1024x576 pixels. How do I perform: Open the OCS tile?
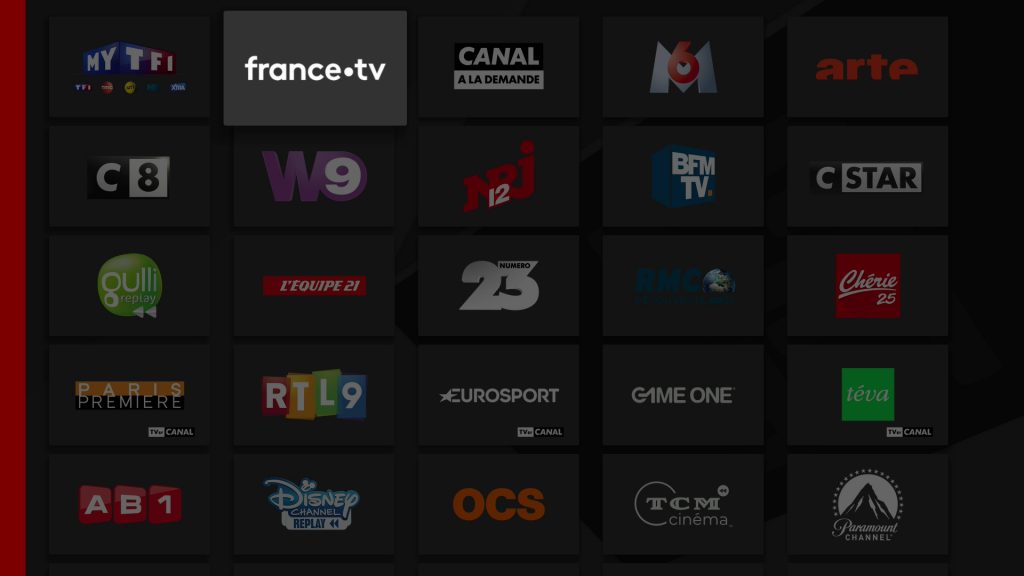[498, 504]
